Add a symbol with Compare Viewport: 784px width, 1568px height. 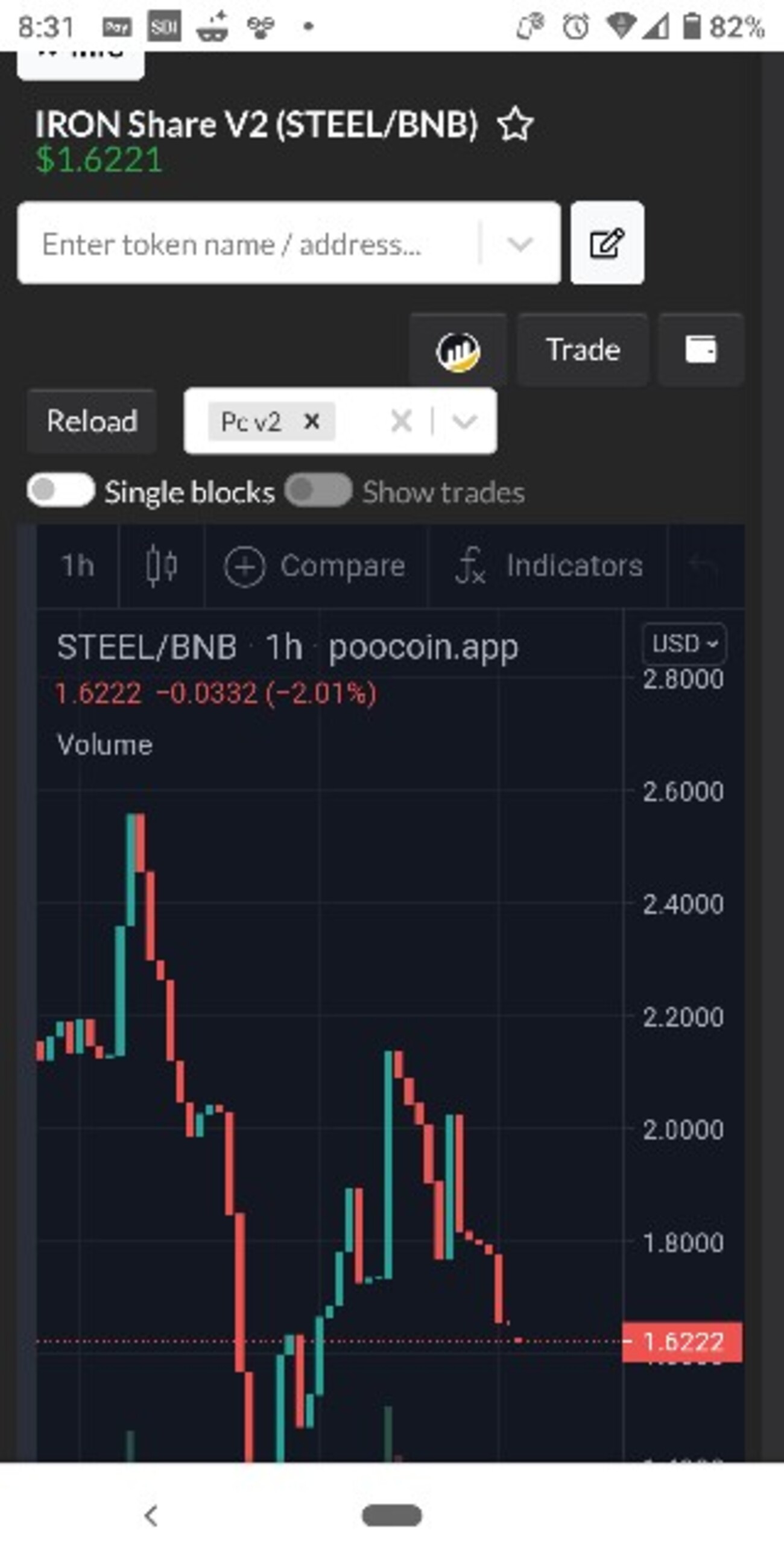click(315, 566)
